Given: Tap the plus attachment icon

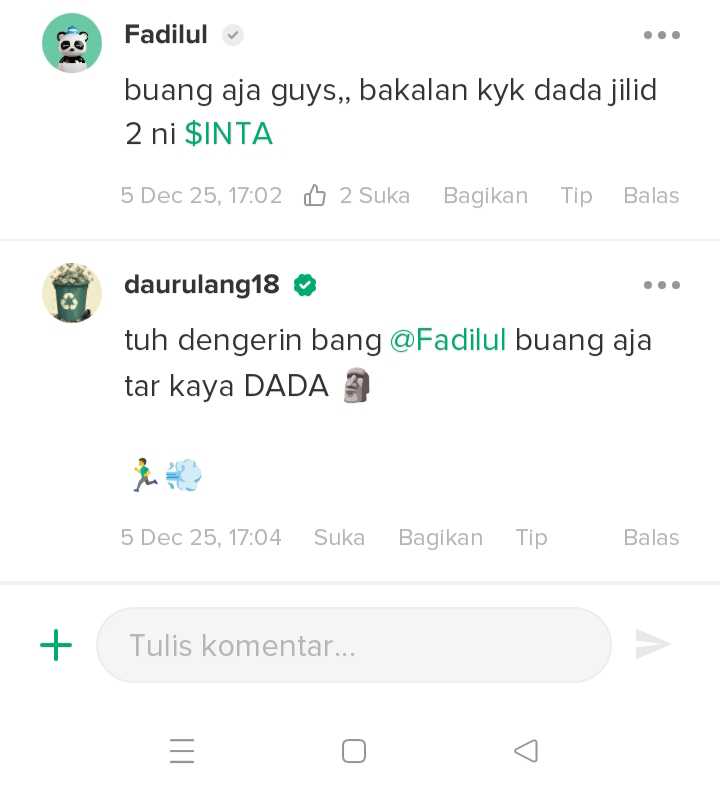Looking at the screenshot, I should [x=56, y=645].
